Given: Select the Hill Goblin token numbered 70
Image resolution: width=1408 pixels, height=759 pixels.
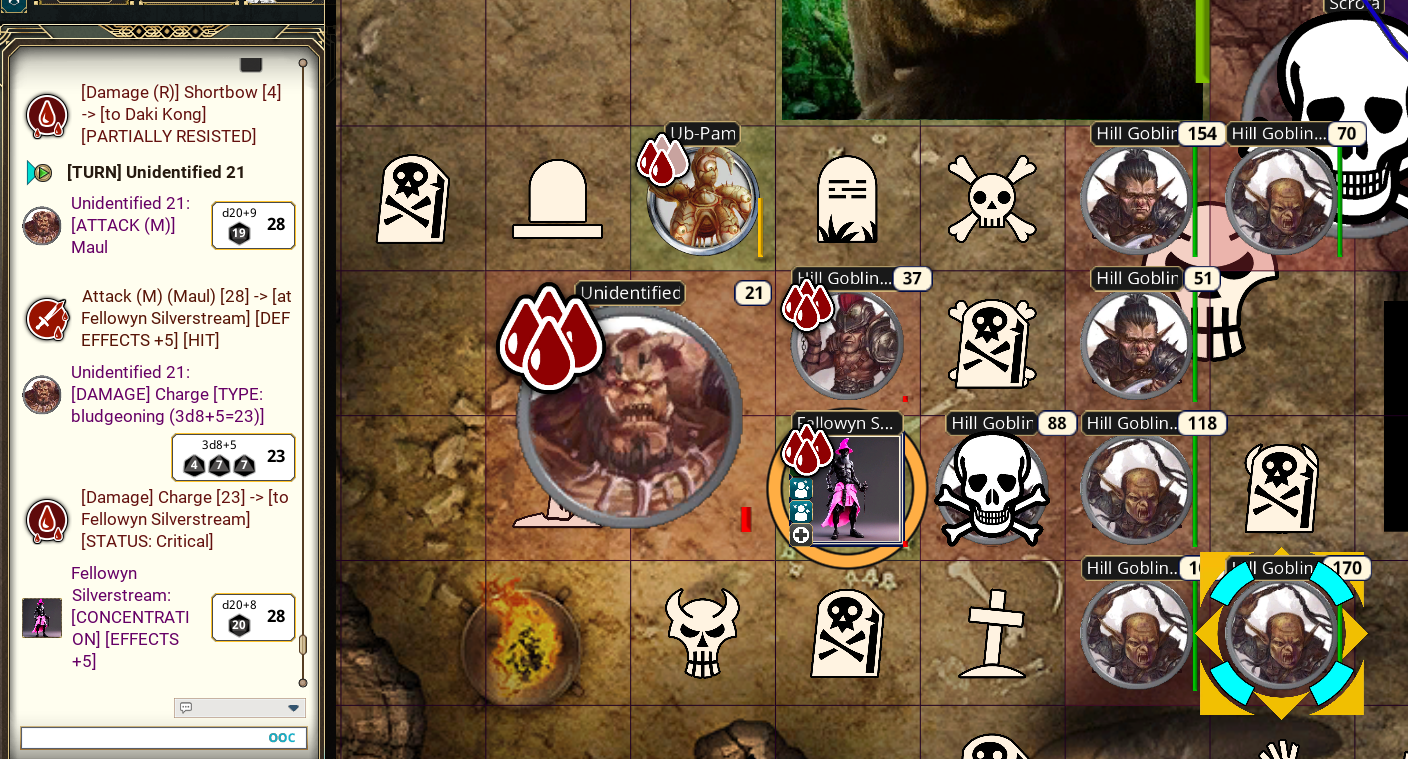Looking at the screenshot, I should point(1282,200).
